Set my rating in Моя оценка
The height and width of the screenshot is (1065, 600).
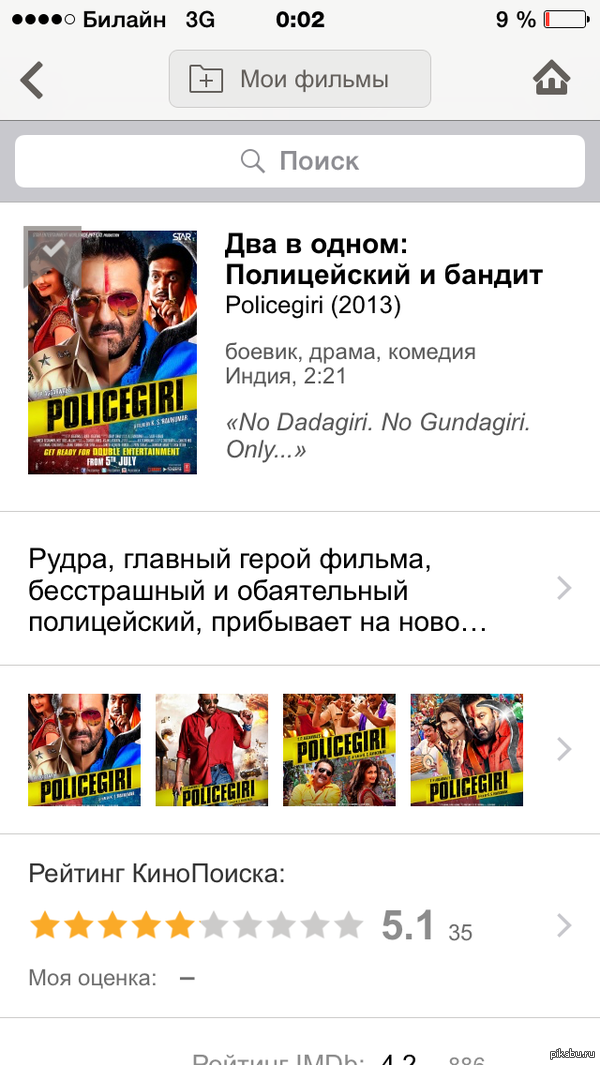pyautogui.click(x=187, y=978)
